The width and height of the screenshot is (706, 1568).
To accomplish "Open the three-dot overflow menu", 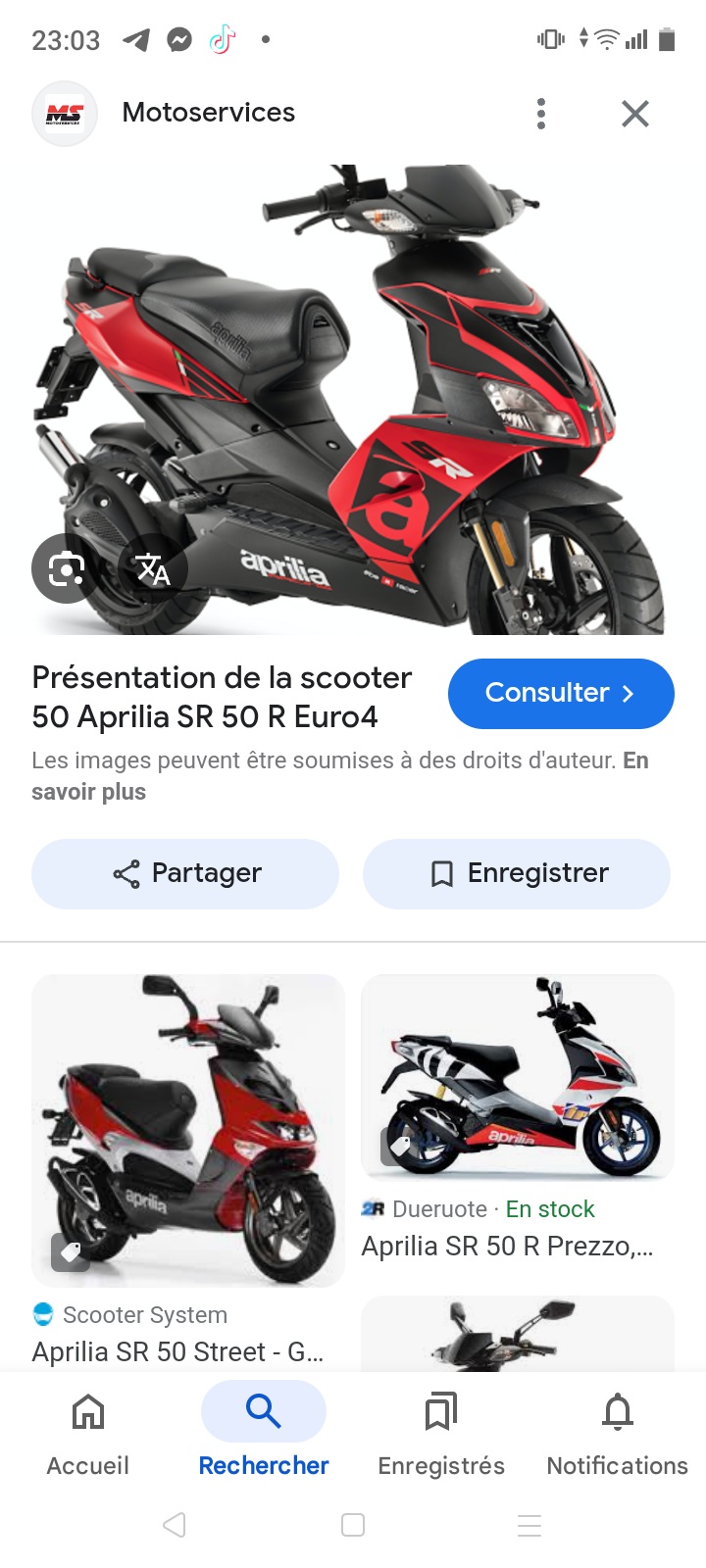I will 541,114.
